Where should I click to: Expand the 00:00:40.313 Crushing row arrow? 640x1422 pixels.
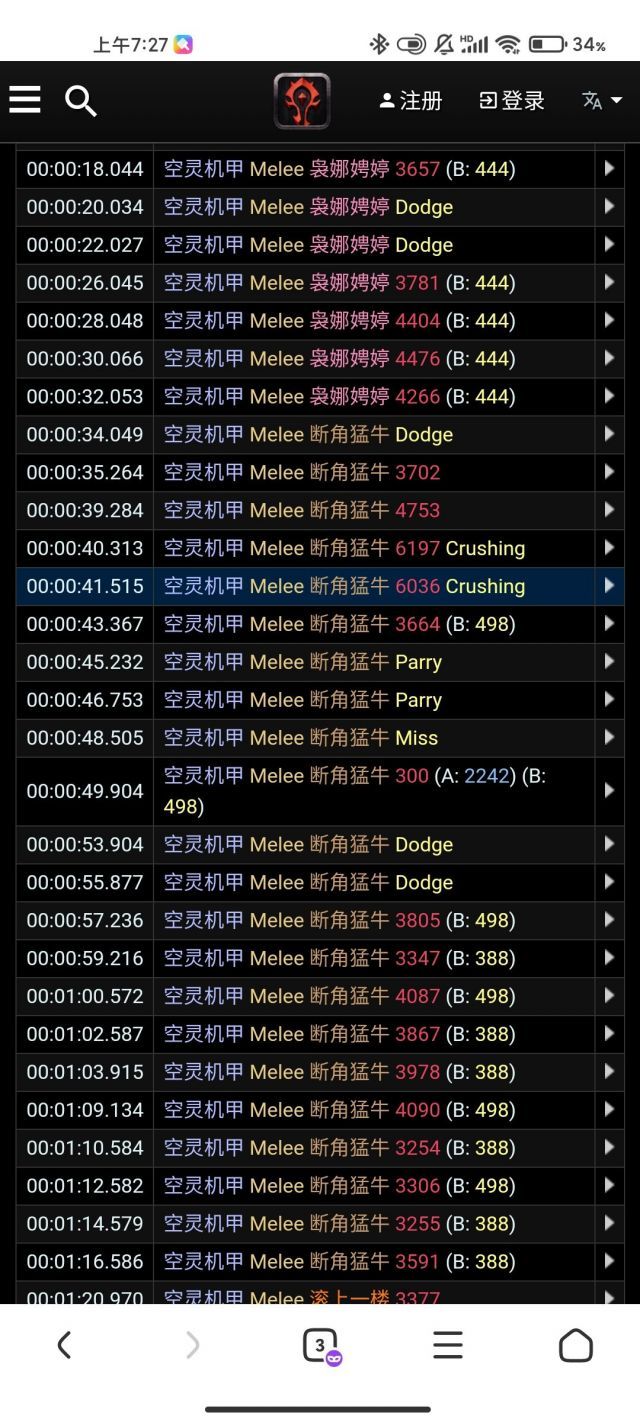[x=609, y=548]
